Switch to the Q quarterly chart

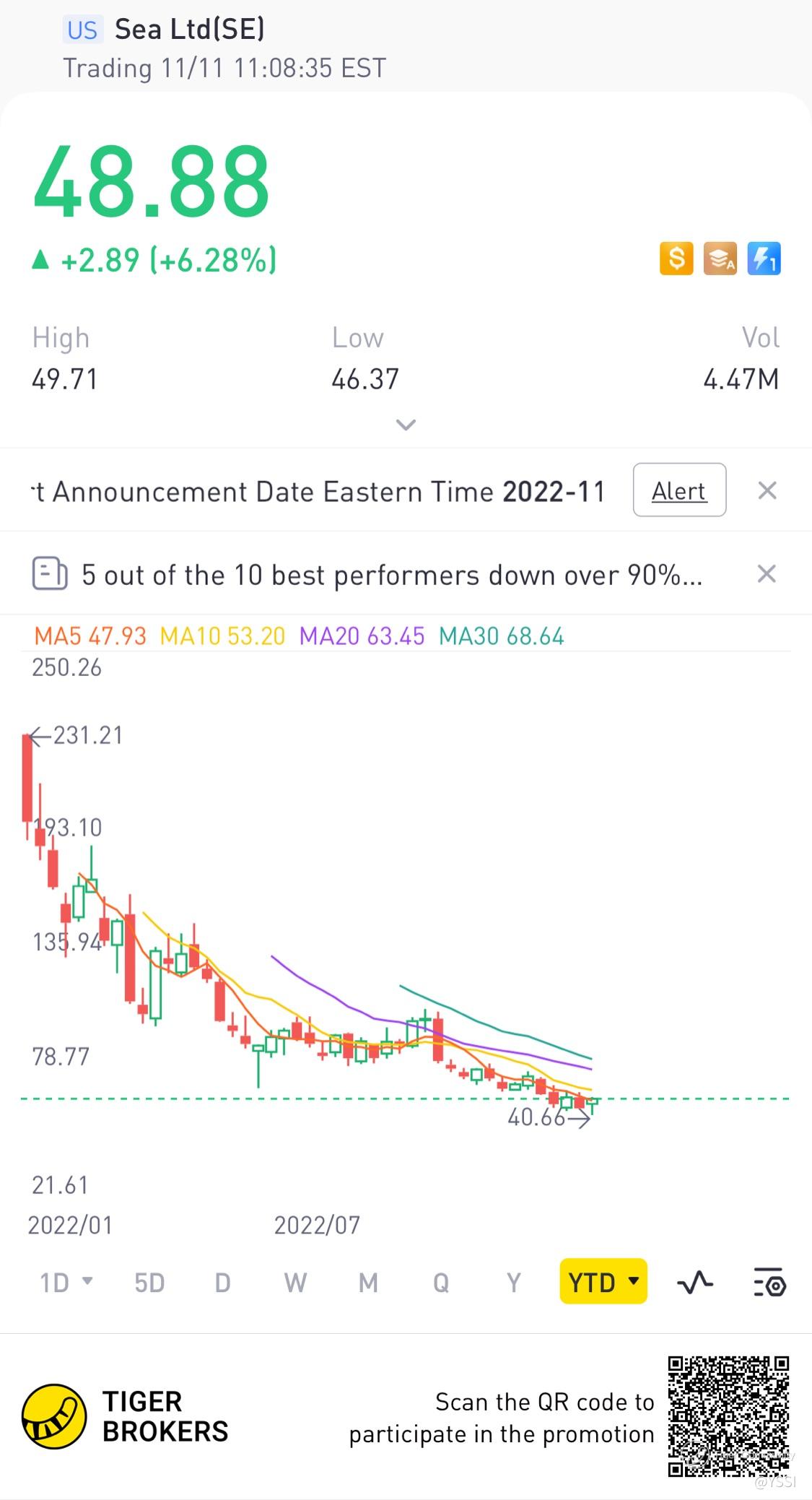tap(441, 1283)
